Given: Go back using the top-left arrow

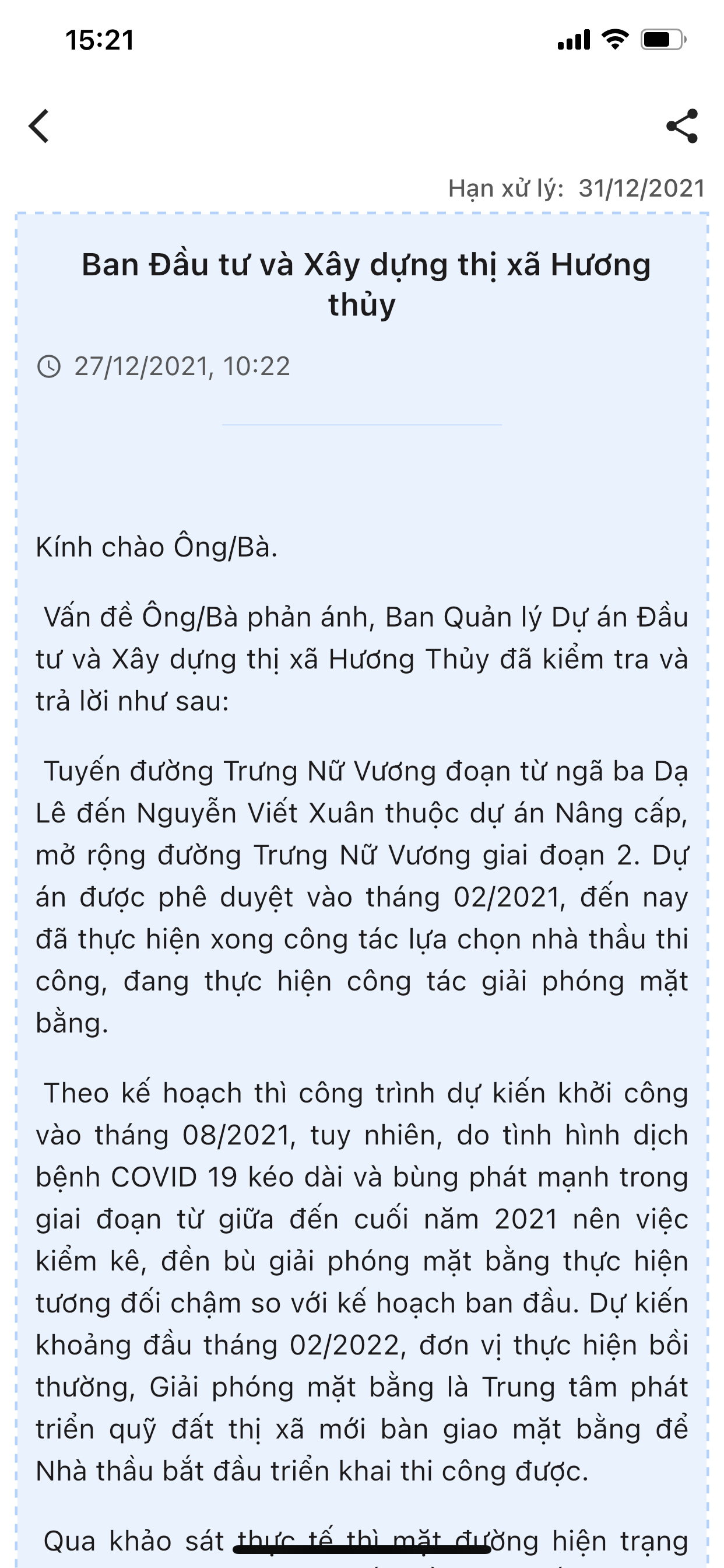Looking at the screenshot, I should [x=39, y=126].
